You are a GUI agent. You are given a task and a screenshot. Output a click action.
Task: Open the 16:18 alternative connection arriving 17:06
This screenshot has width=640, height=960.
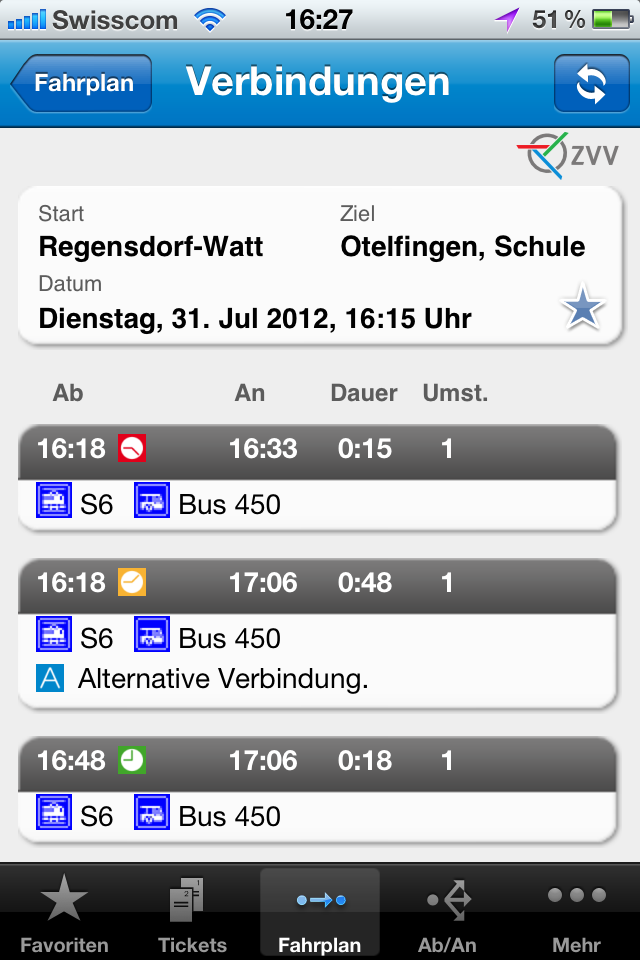(x=317, y=634)
